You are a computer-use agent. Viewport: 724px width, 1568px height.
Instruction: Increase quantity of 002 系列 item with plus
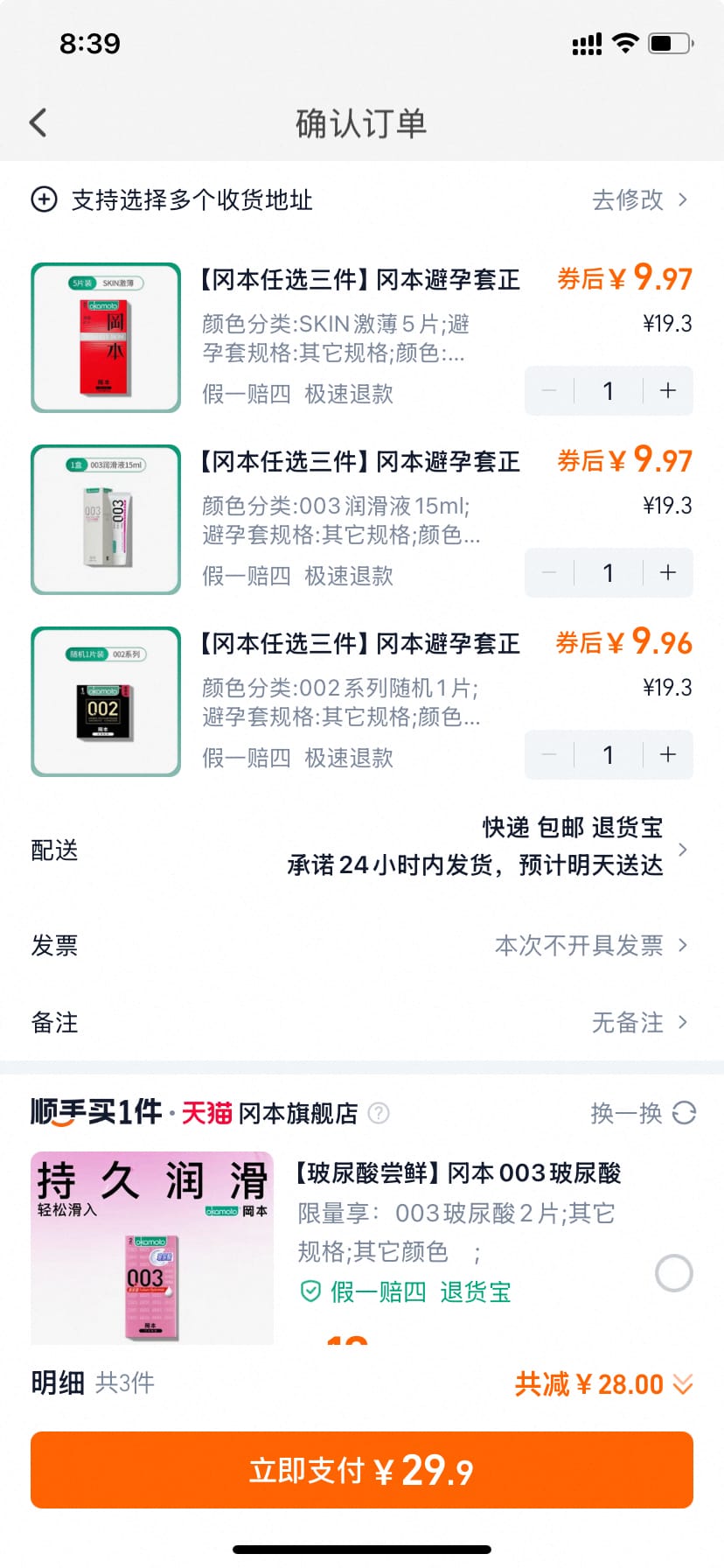click(666, 754)
